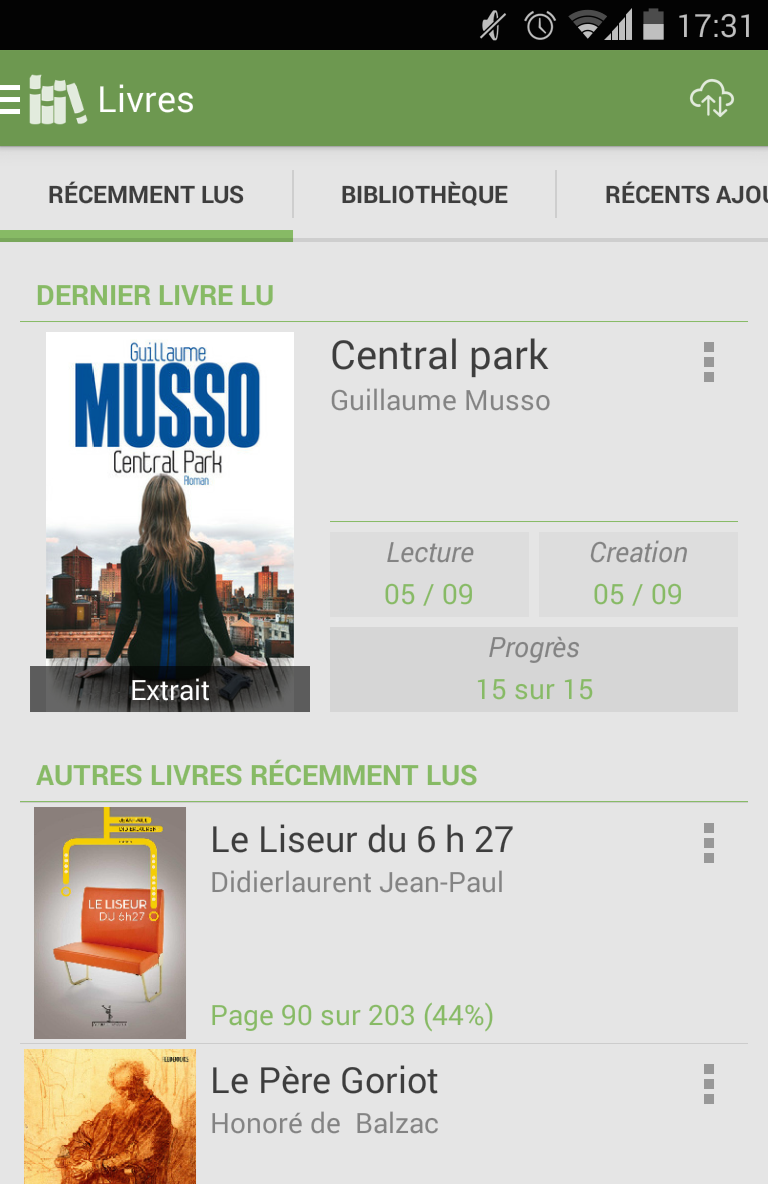Open Le Père Goriot book

point(324,1081)
